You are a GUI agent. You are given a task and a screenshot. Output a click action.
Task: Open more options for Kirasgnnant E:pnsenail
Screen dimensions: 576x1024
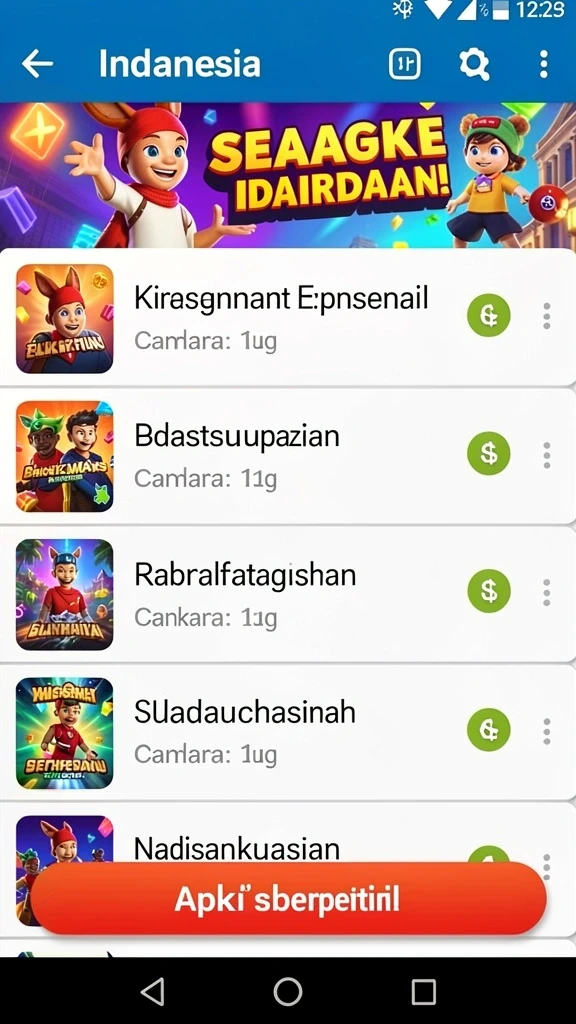(x=547, y=316)
